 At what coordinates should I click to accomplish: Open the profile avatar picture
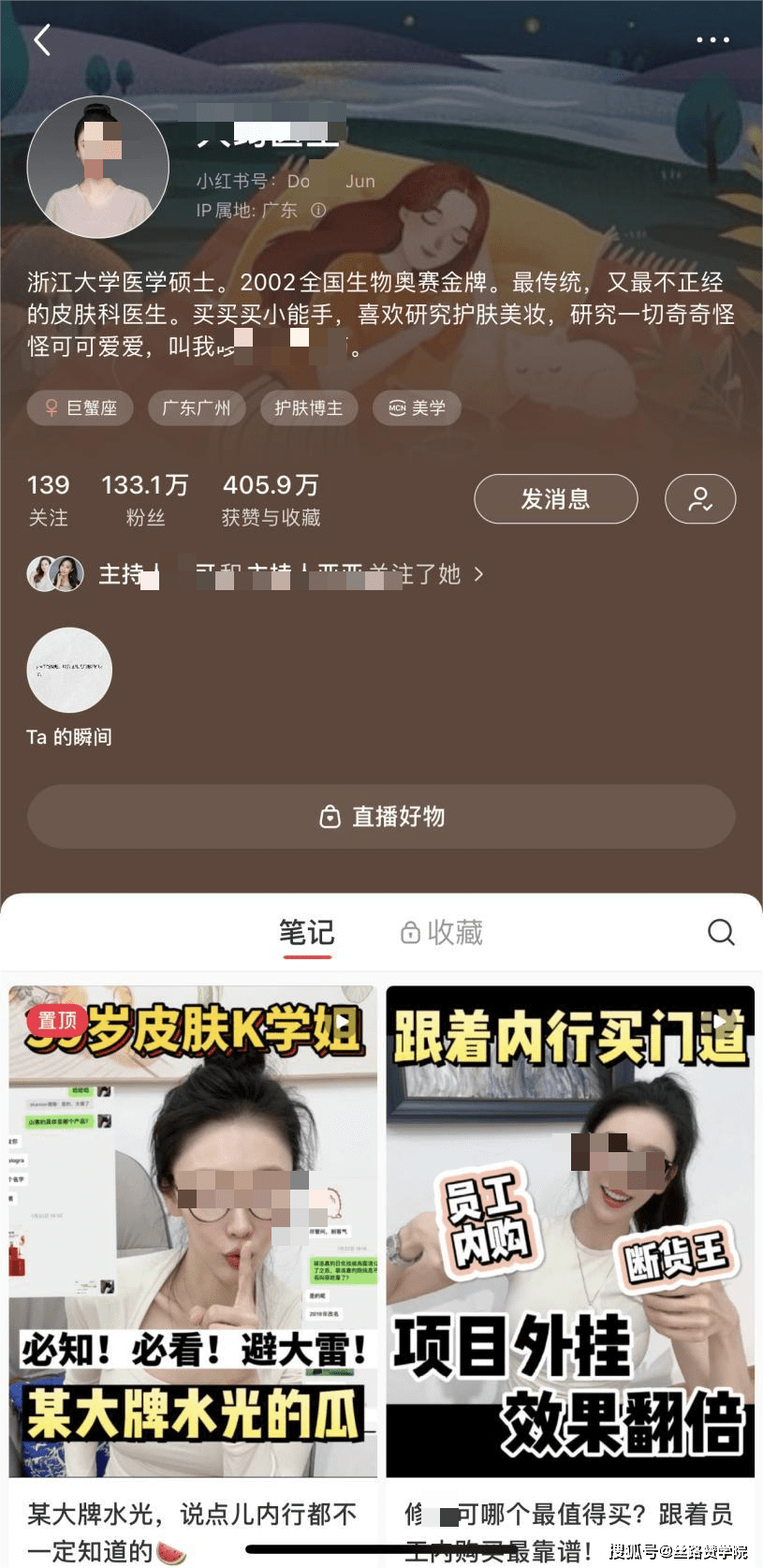click(x=97, y=168)
